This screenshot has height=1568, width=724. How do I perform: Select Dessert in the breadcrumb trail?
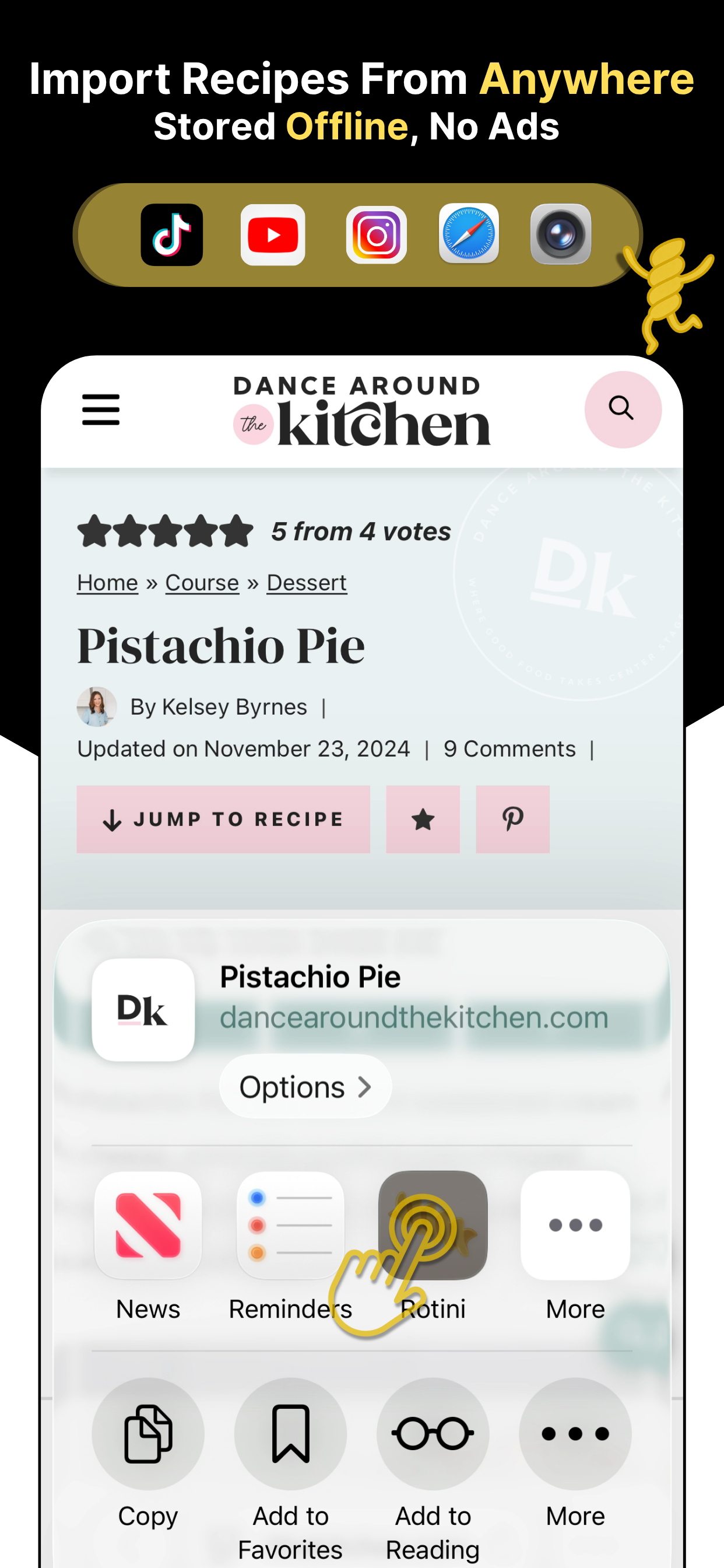pyautogui.click(x=306, y=582)
